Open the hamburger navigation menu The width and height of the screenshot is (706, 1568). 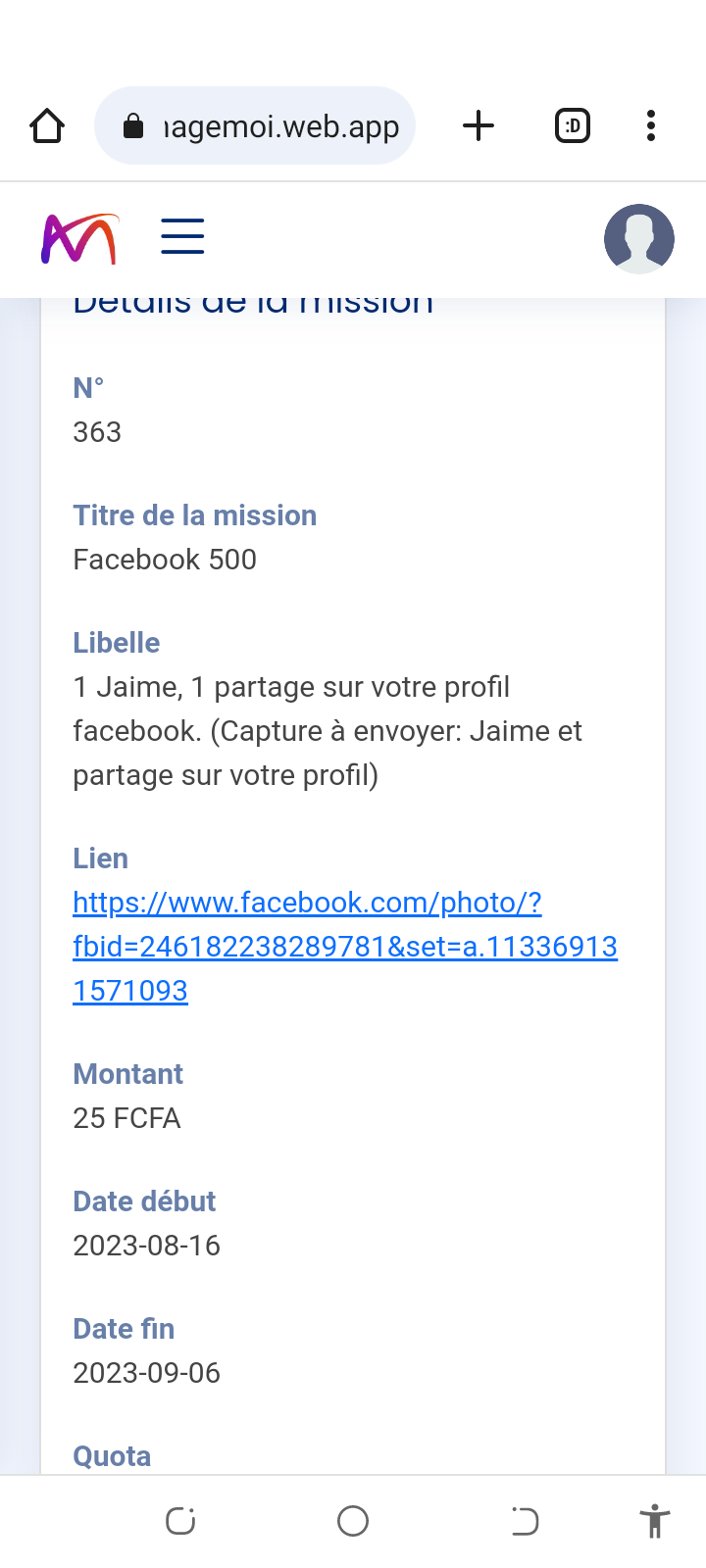pos(182,237)
